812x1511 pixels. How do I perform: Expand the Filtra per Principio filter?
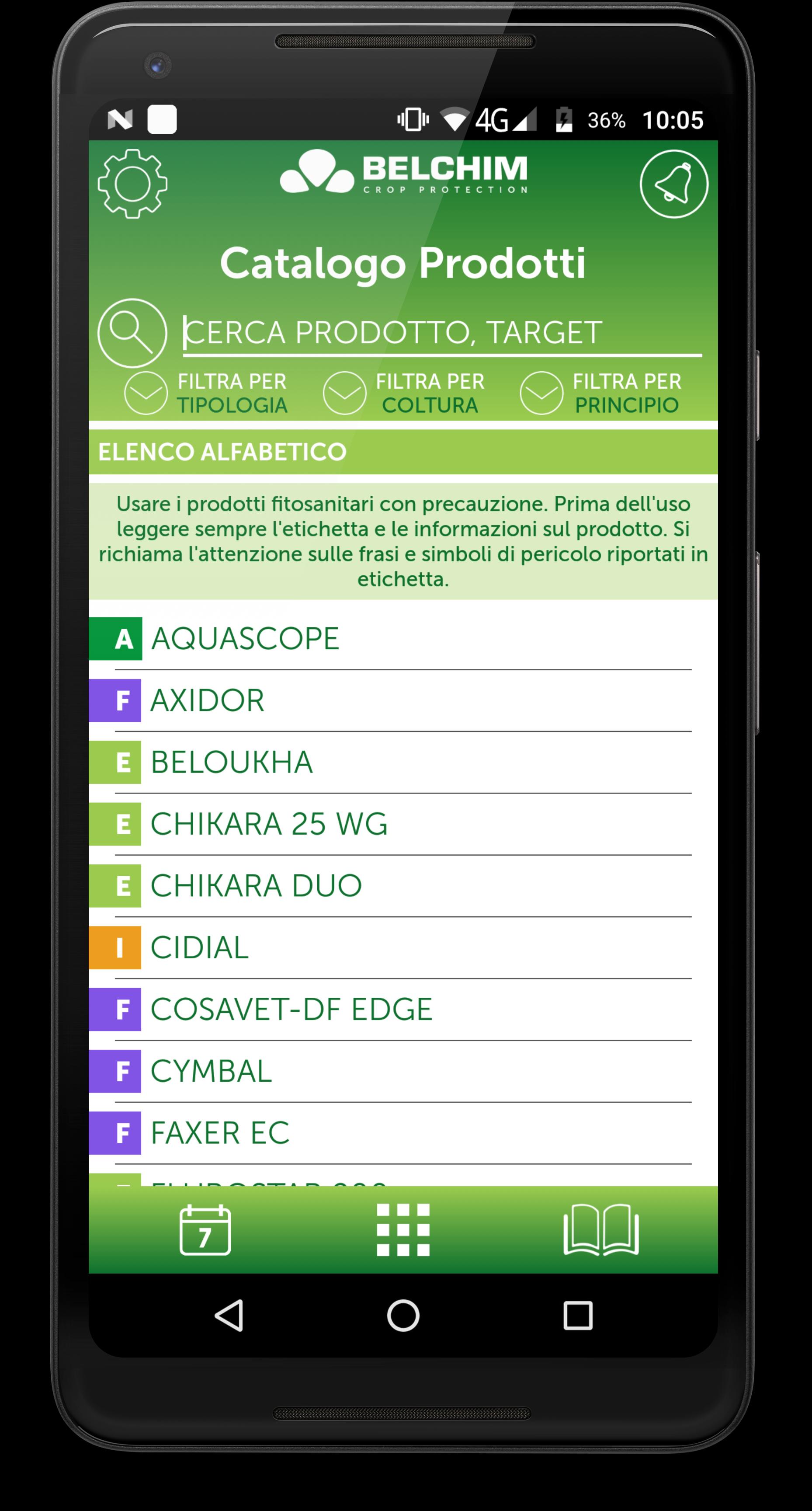coord(601,393)
